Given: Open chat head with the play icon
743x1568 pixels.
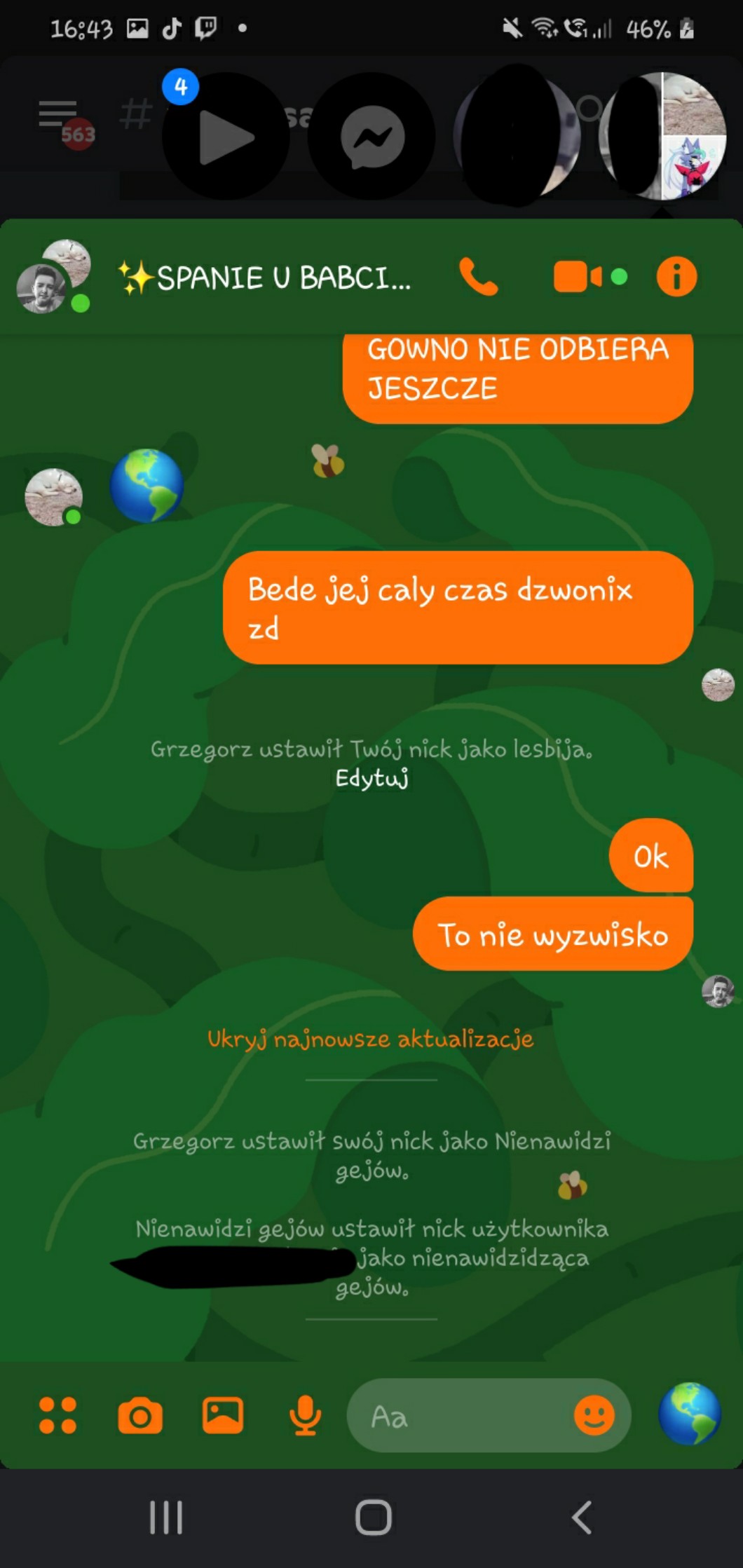Looking at the screenshot, I should coord(226,137).
